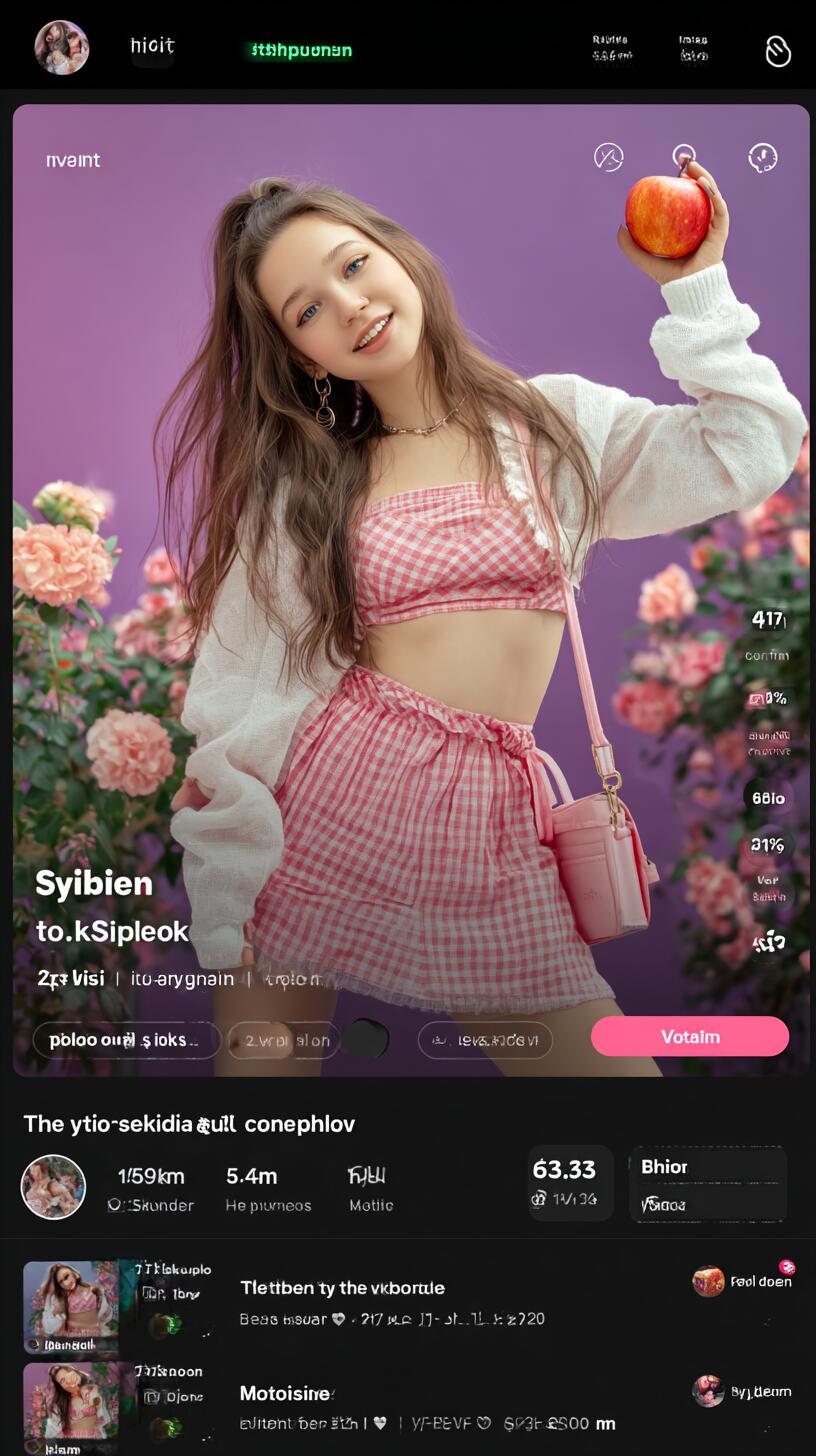Tap the leftmost round icon on the photo
This screenshot has width=816, height=1456.
(609, 157)
